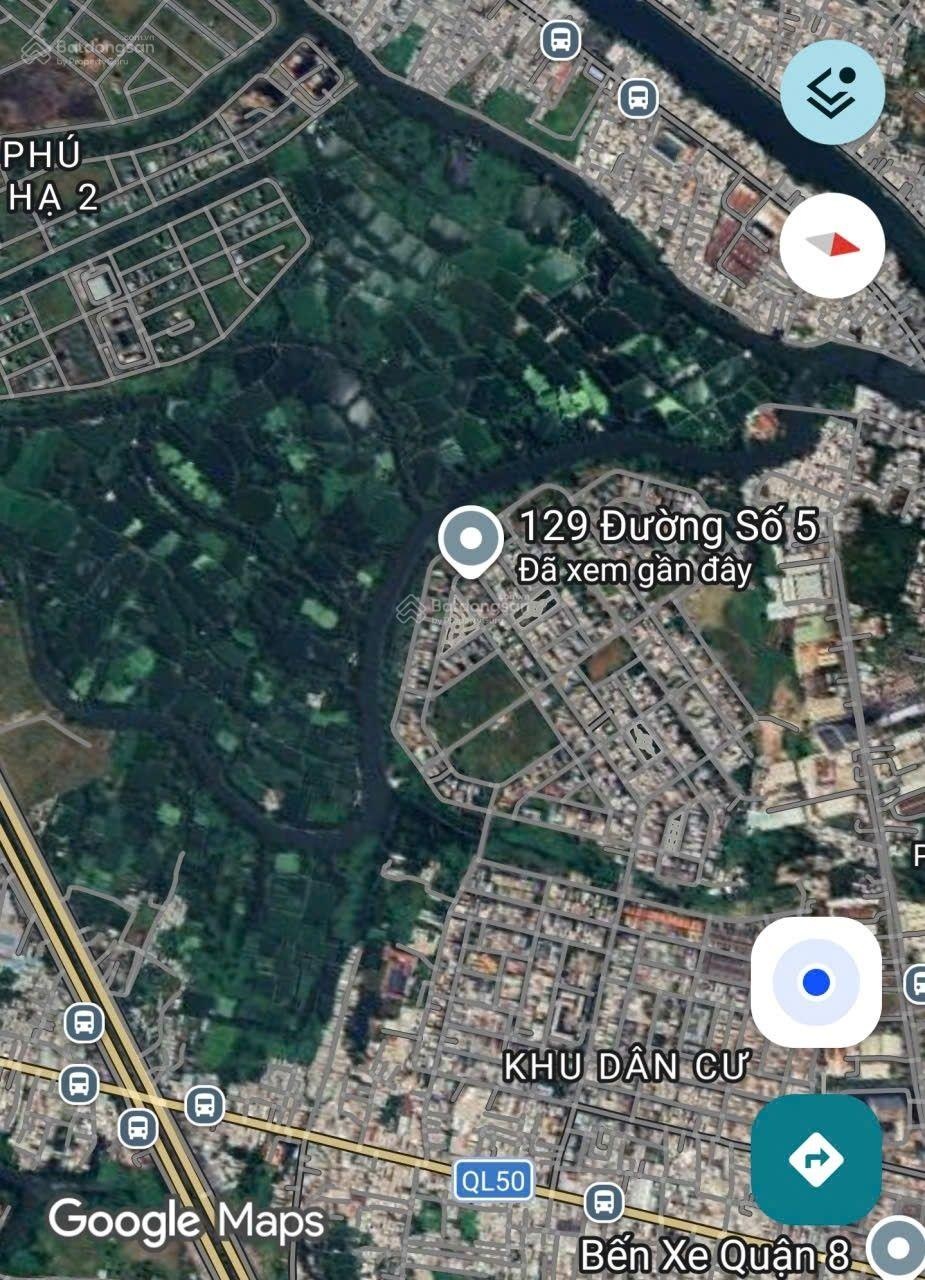Viewport: 925px width, 1280px height.
Task: Open the Bến Xe Quận 8 place marker
Action: [x=897, y=1248]
